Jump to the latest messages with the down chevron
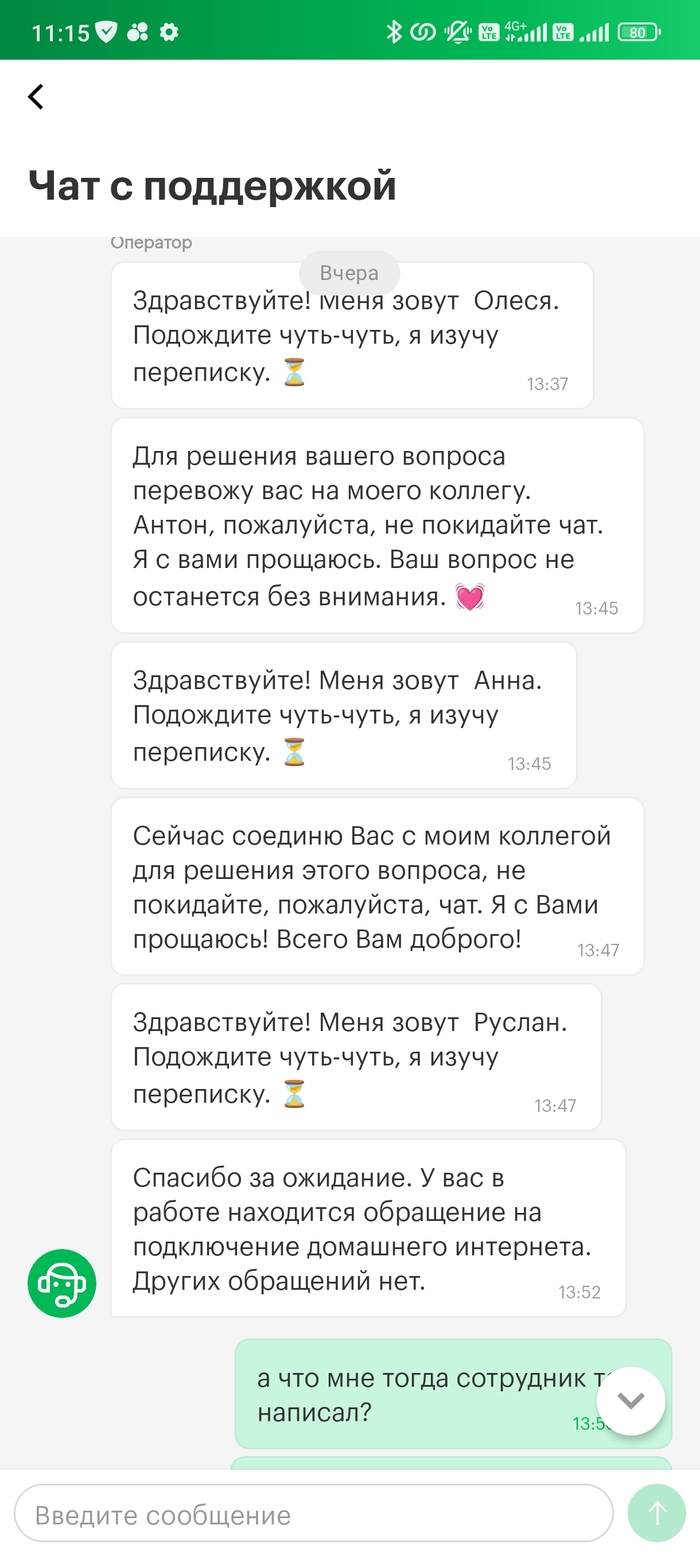 click(x=631, y=1401)
